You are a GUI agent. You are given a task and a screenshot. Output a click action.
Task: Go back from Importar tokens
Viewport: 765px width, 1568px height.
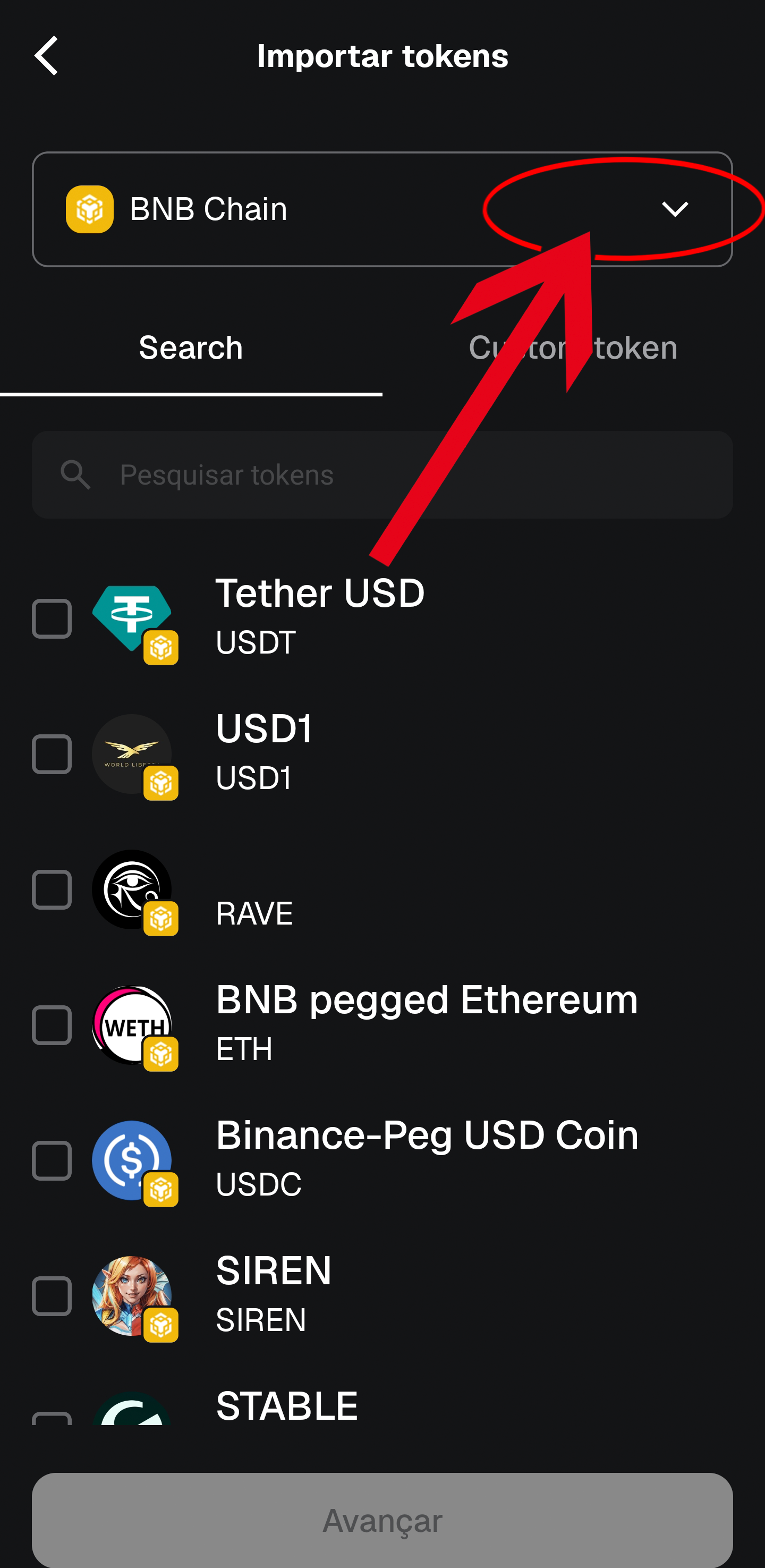(x=46, y=56)
